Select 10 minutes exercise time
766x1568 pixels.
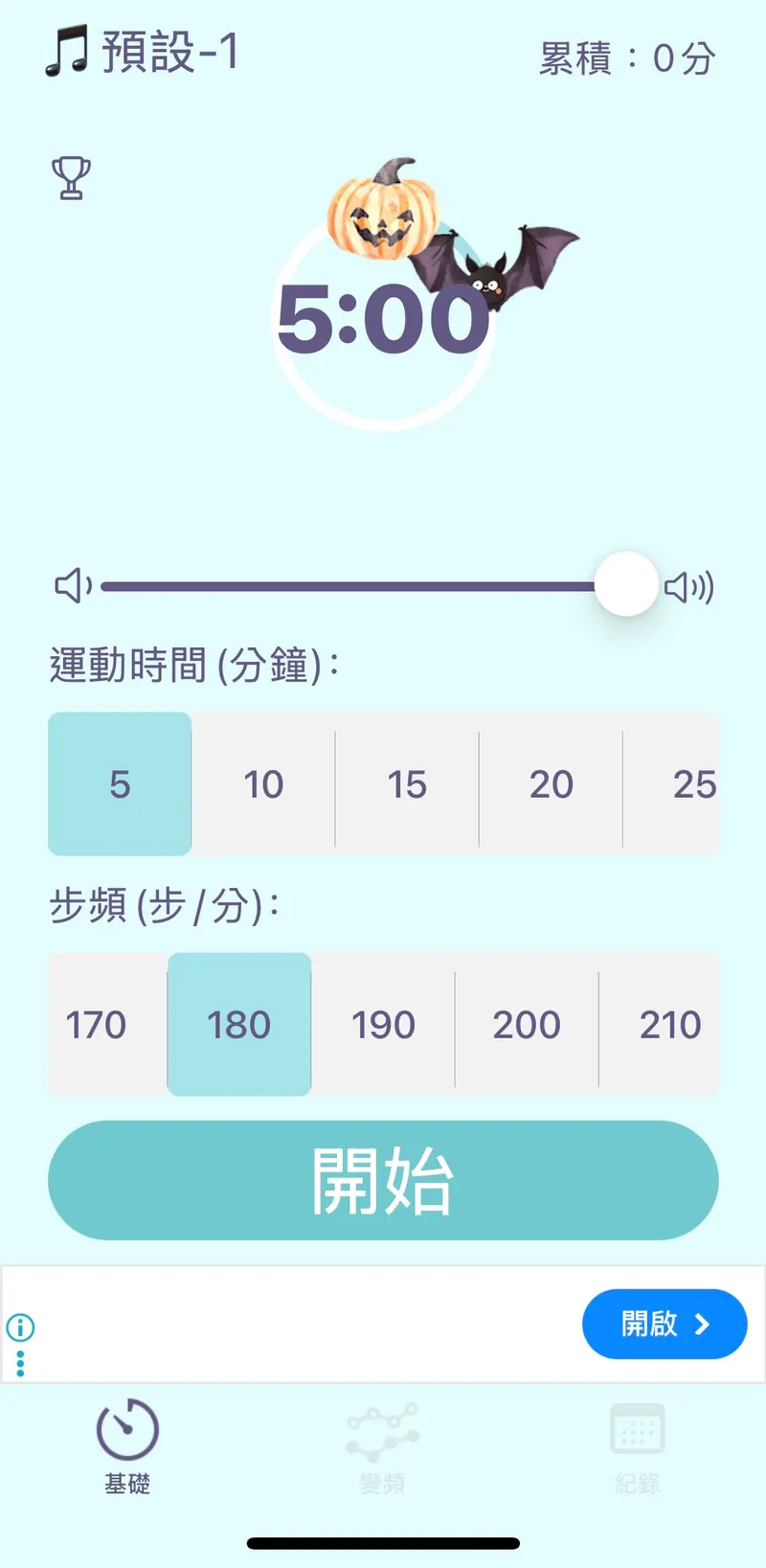click(x=263, y=784)
